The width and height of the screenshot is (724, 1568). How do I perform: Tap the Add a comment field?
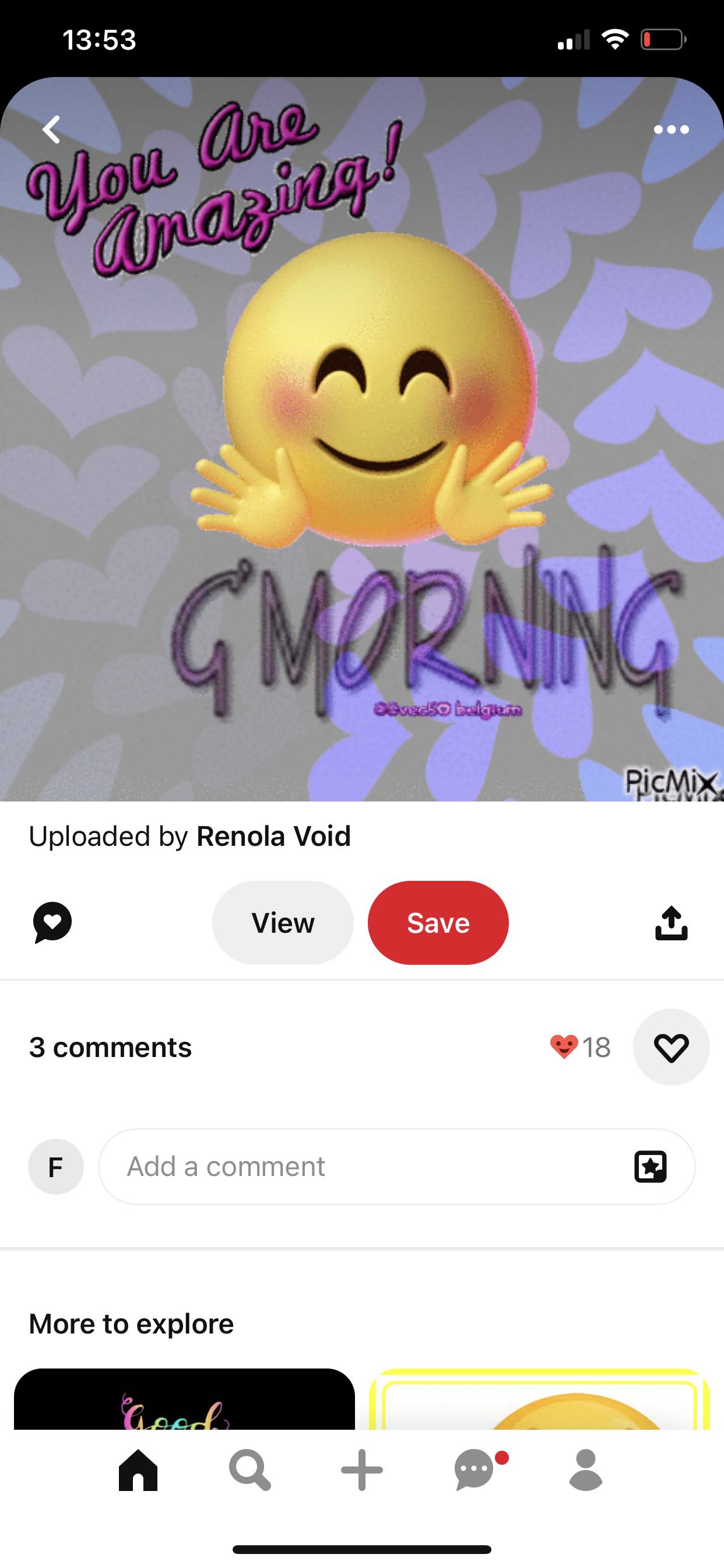tap(365, 1167)
